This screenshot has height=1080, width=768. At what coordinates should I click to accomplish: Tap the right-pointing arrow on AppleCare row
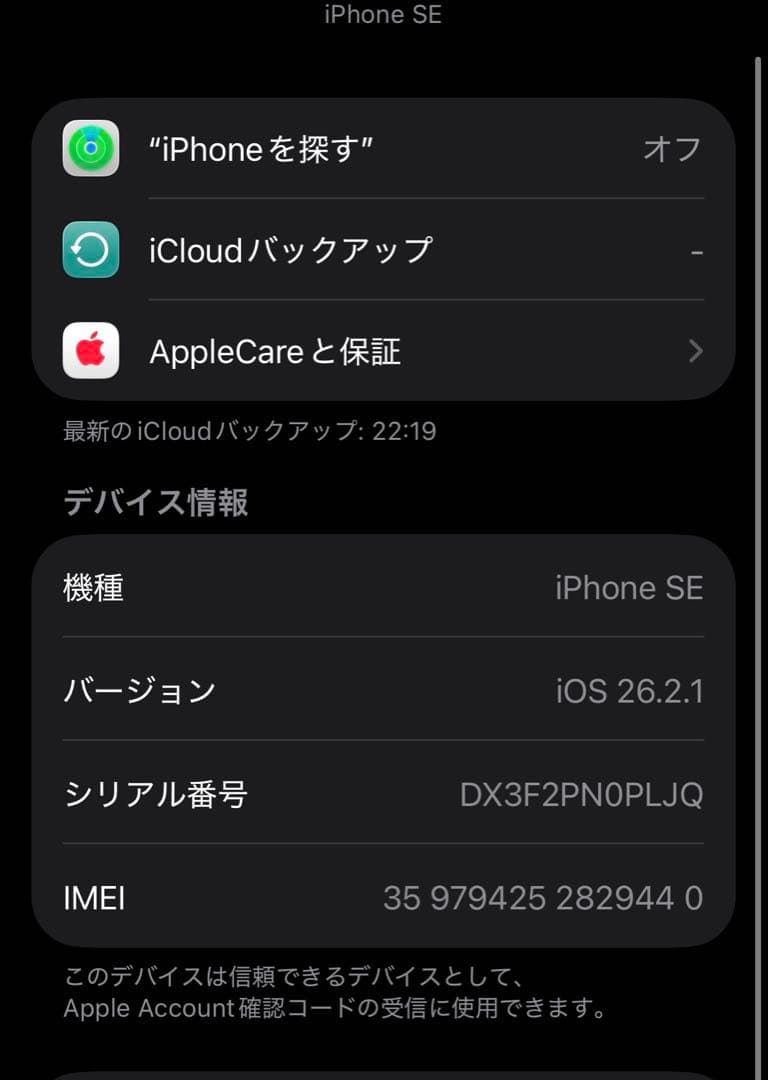[695, 351]
